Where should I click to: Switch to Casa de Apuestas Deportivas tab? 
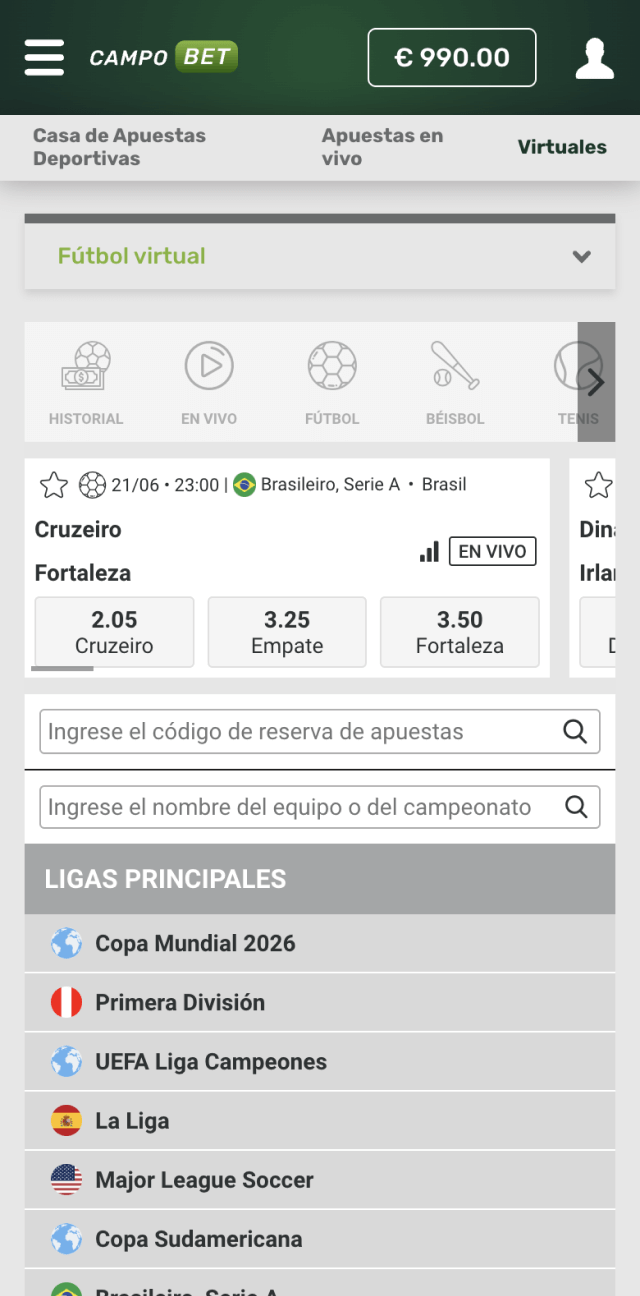[119, 147]
